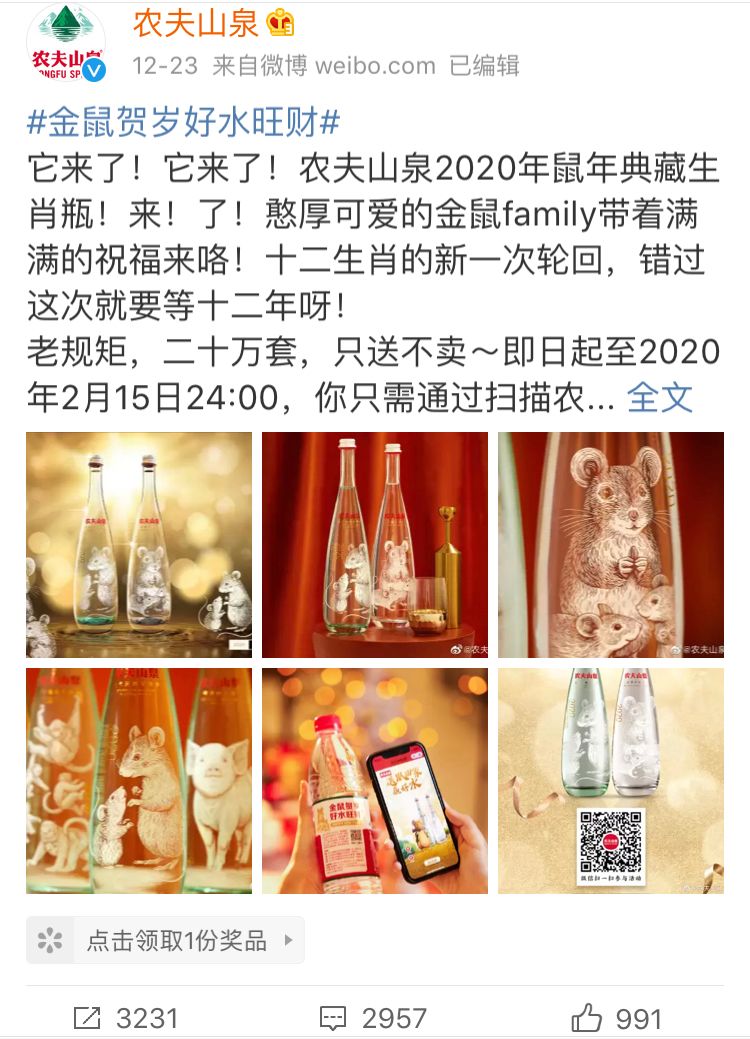Like the post with 991 likes
Viewport: 750px width, 1039px height.
tap(617, 1018)
